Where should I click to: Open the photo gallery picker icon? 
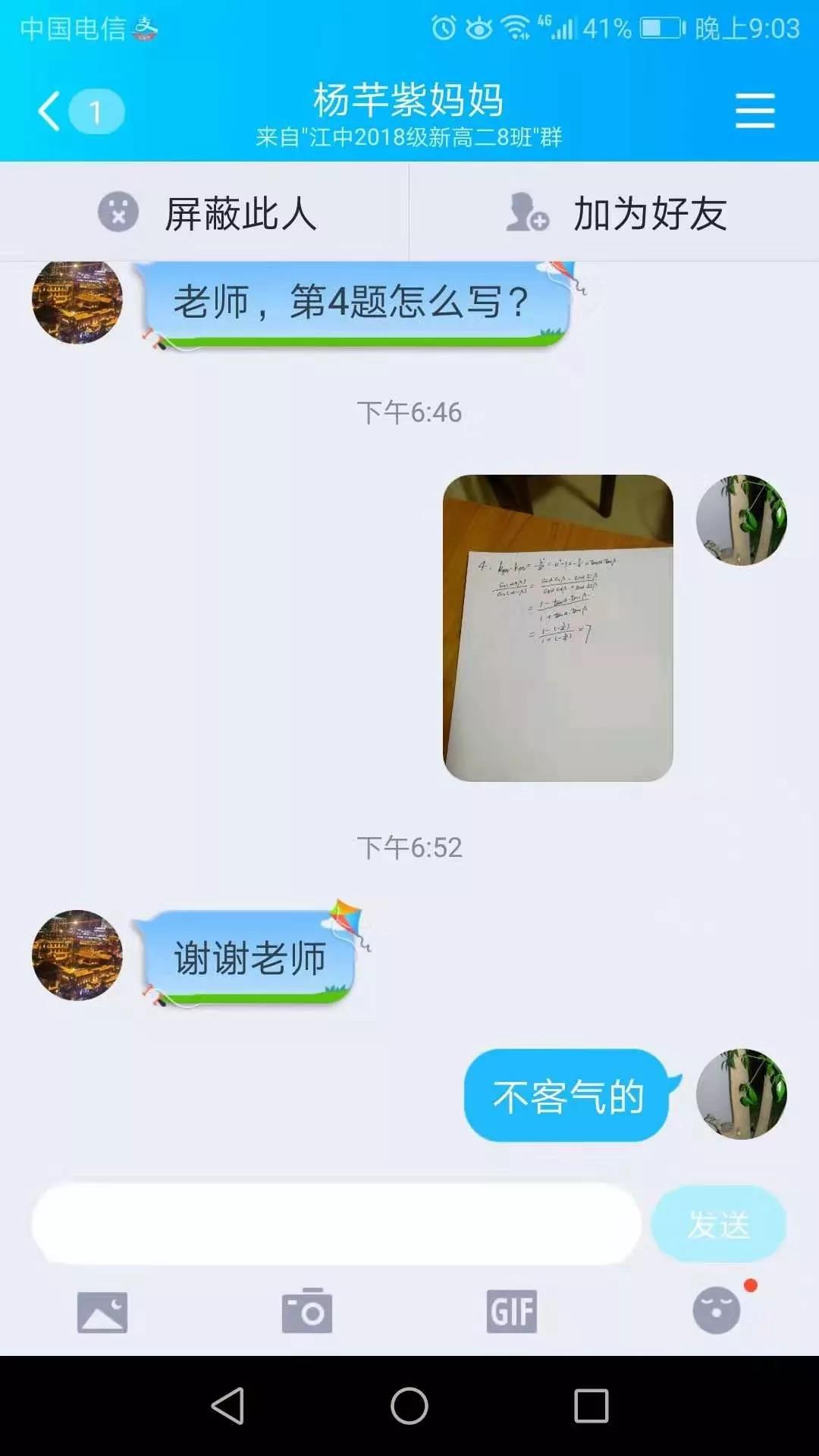click(x=102, y=1312)
